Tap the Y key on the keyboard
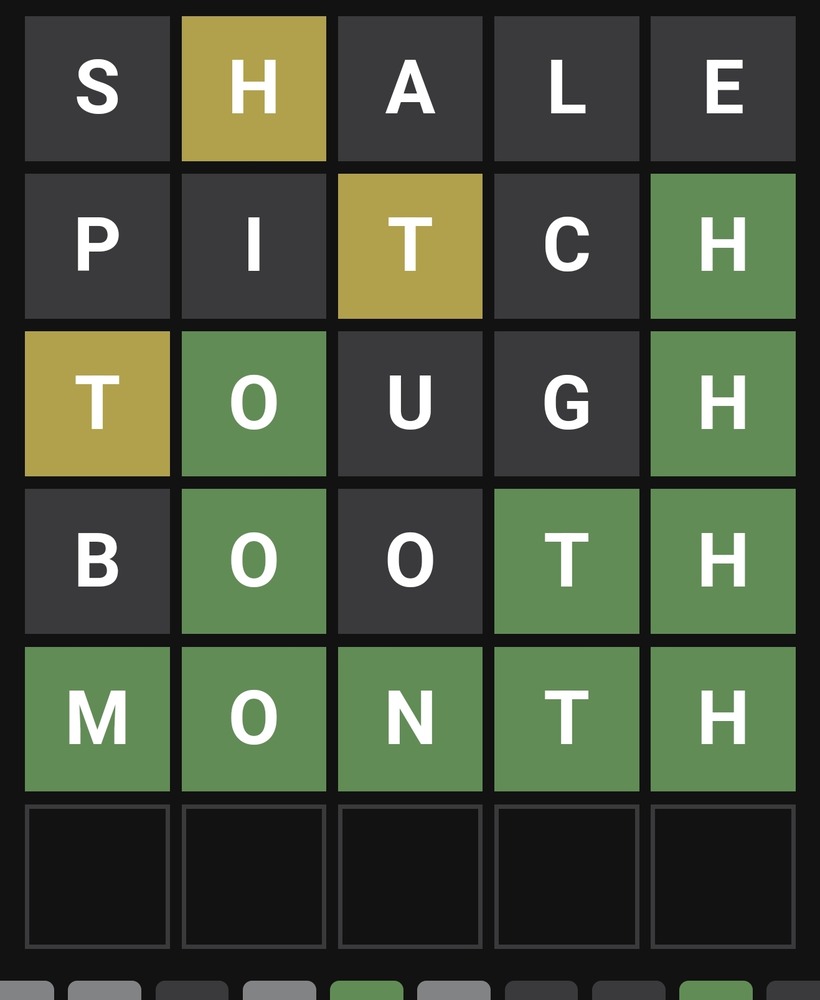The height and width of the screenshot is (1000, 820). coord(453,991)
